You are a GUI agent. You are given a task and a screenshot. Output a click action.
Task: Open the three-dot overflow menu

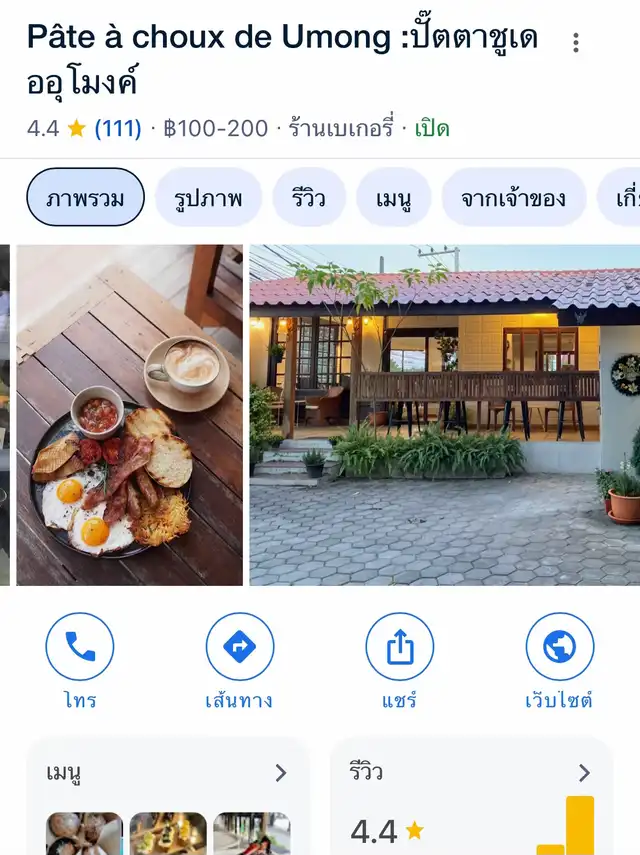coord(575,42)
